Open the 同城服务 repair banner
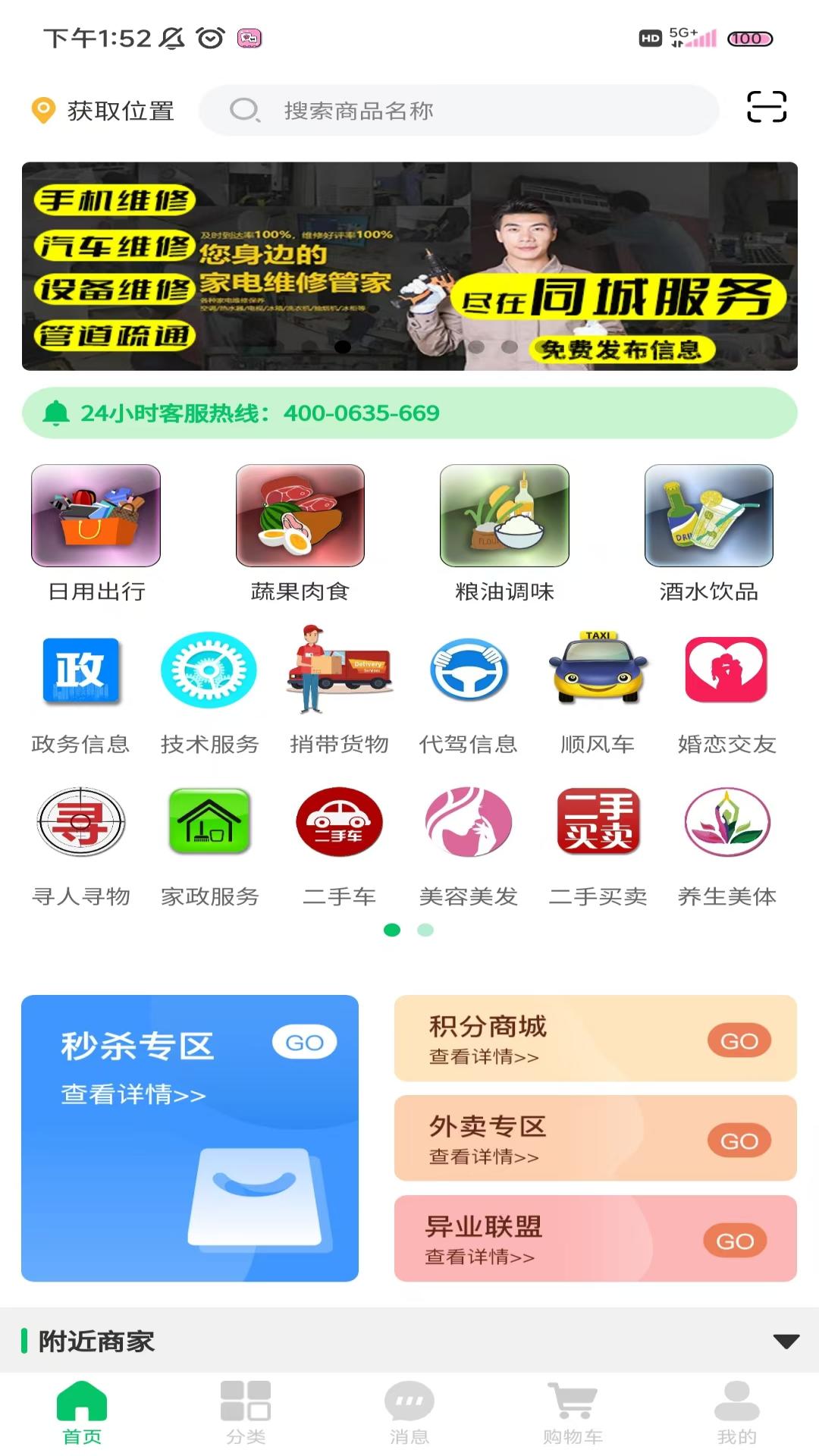 pos(409,266)
